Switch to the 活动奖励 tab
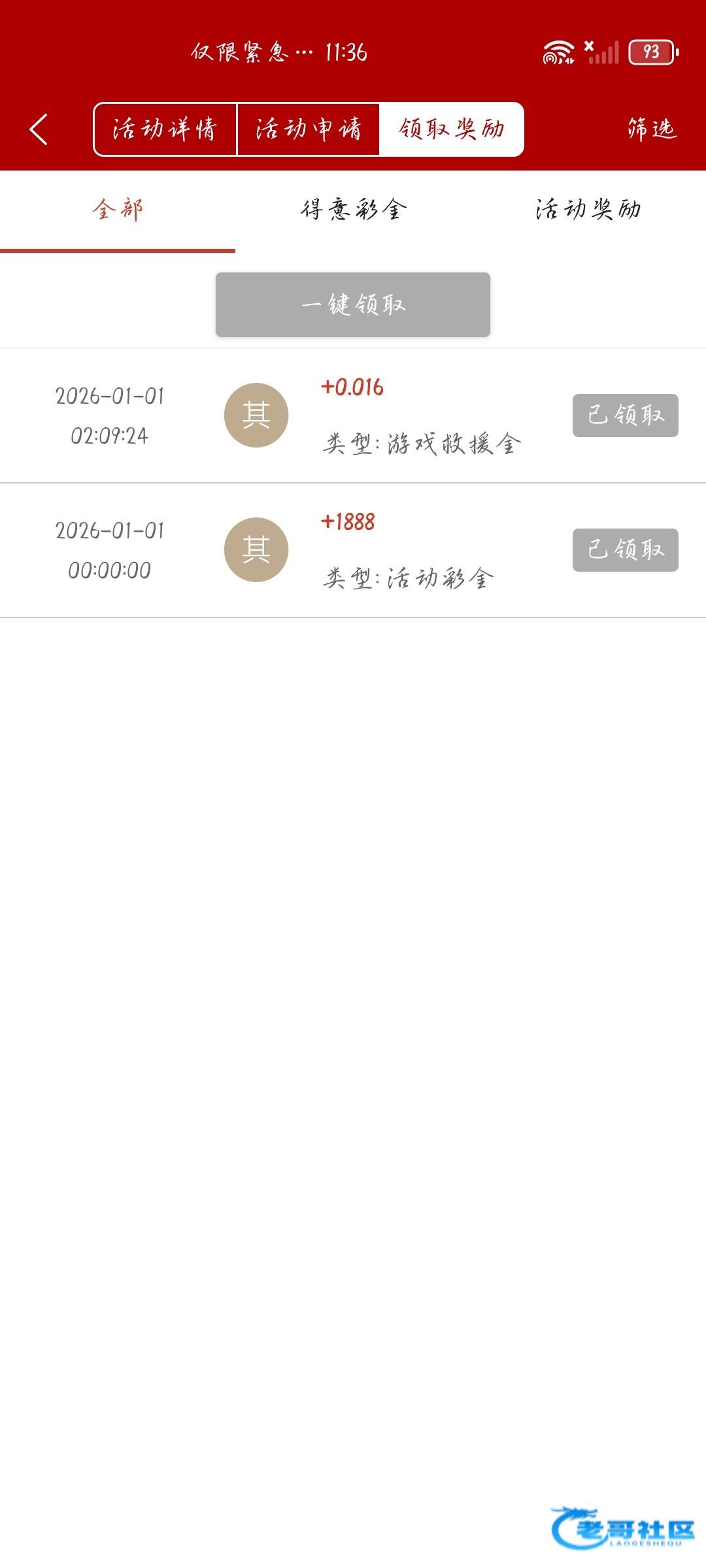This screenshot has width=706, height=1568. point(588,210)
